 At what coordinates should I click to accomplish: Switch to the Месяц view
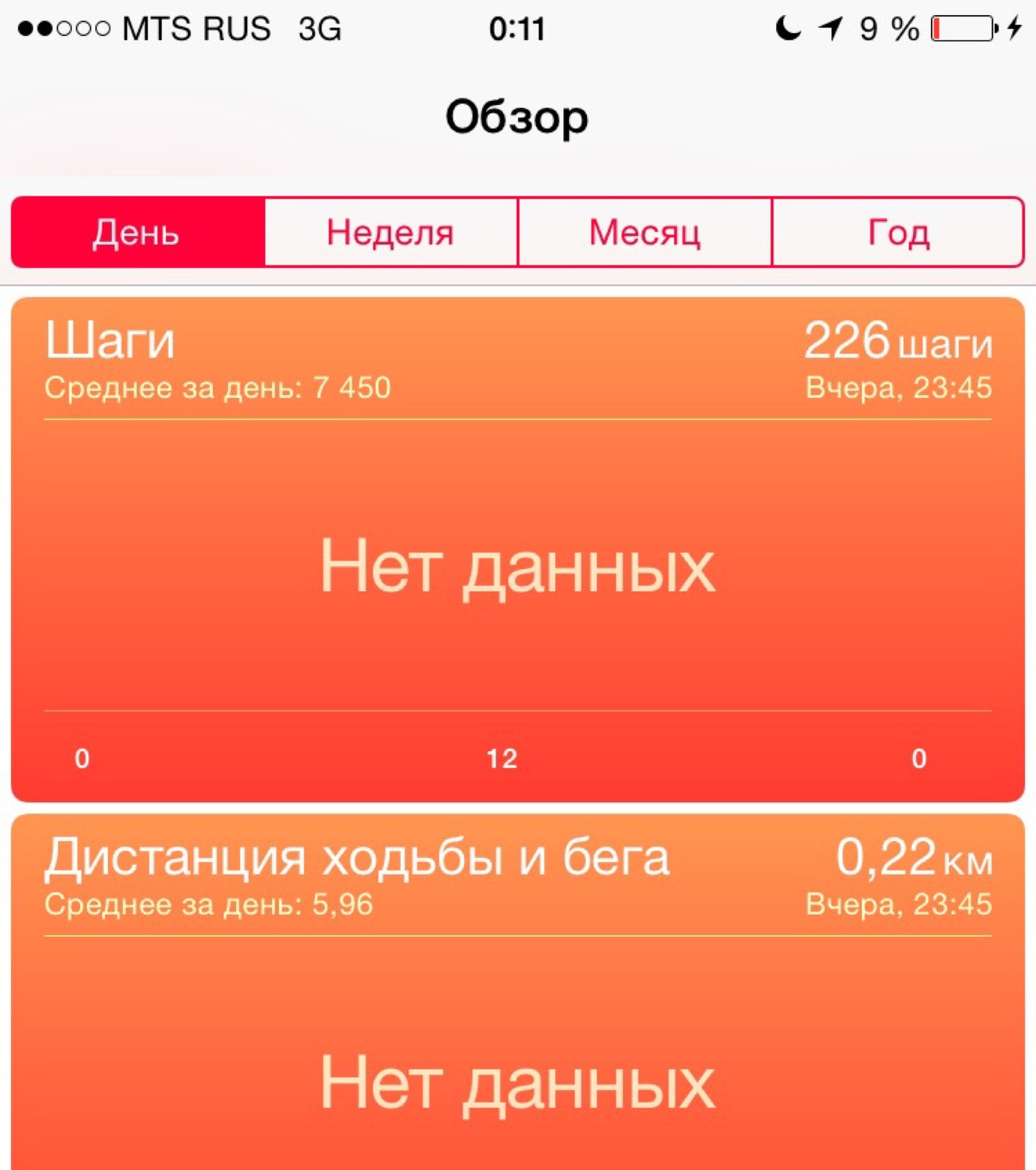tap(645, 232)
